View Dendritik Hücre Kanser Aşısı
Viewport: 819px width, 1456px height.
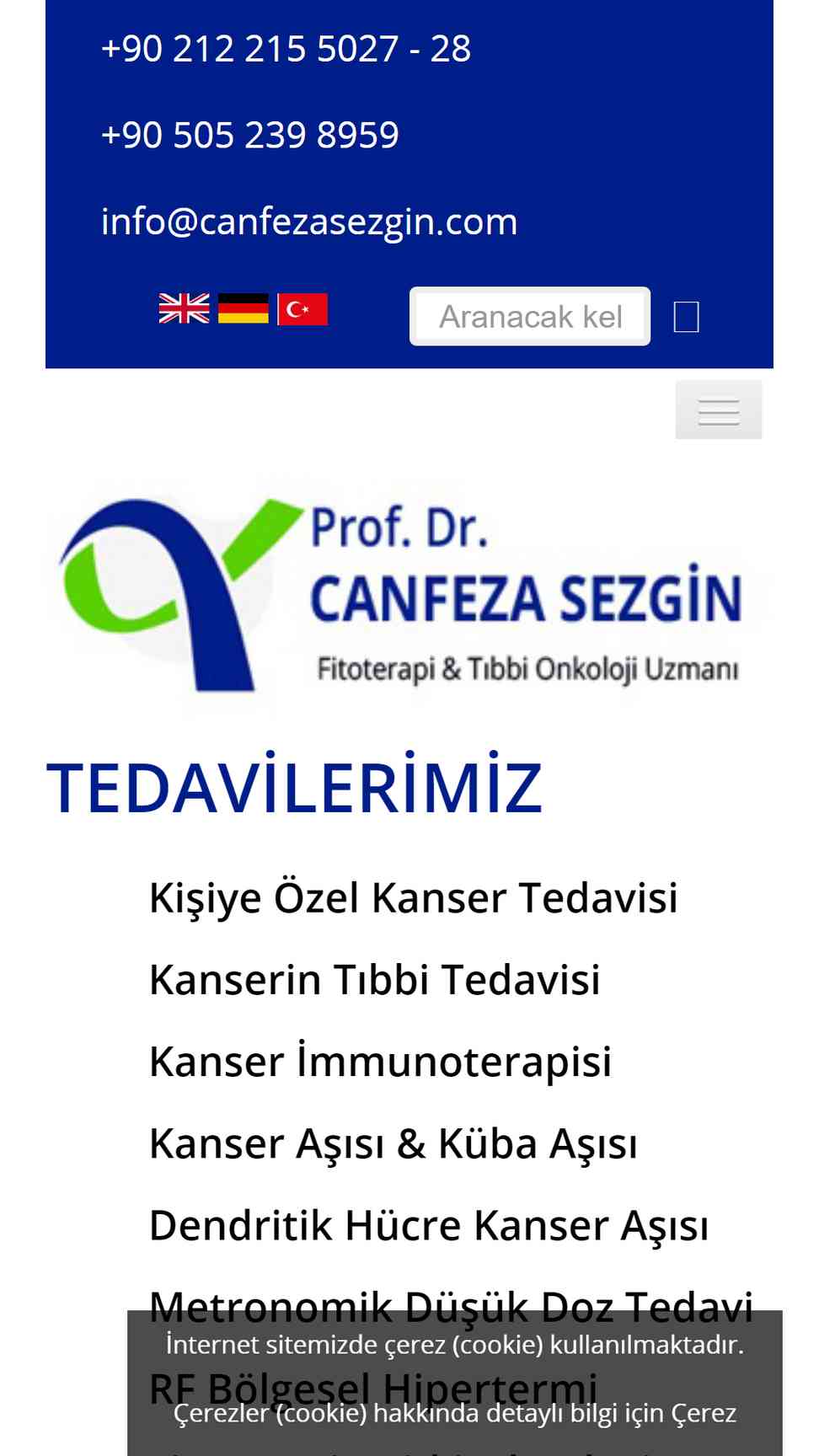tap(429, 1225)
